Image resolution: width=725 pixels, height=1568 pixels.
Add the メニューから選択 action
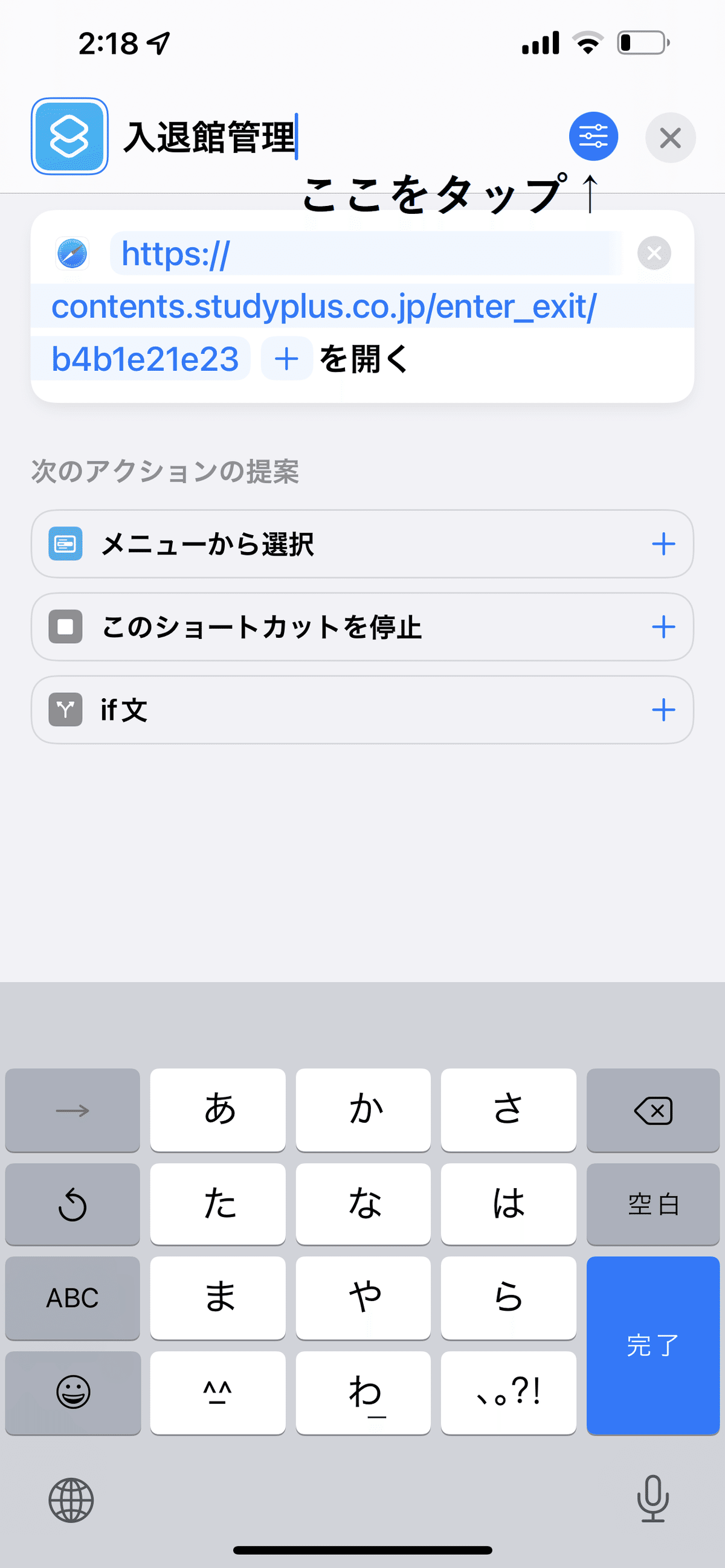coord(663,544)
